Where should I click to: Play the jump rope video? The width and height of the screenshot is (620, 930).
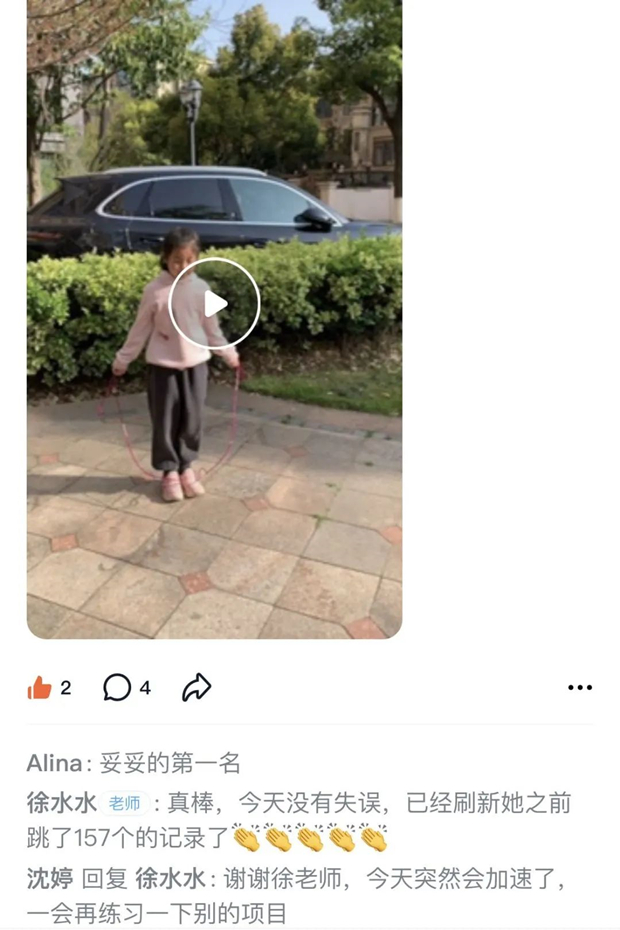(x=214, y=304)
